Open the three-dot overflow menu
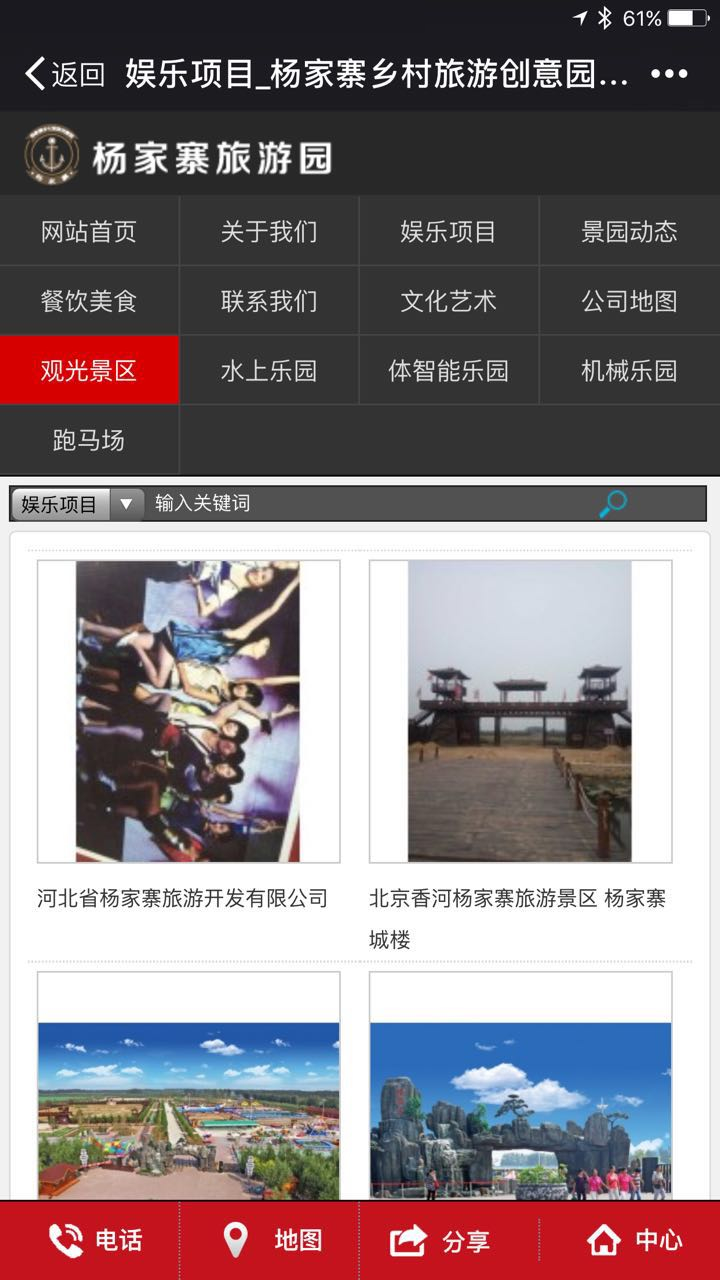Image resolution: width=720 pixels, height=1280 pixels. 669,74
